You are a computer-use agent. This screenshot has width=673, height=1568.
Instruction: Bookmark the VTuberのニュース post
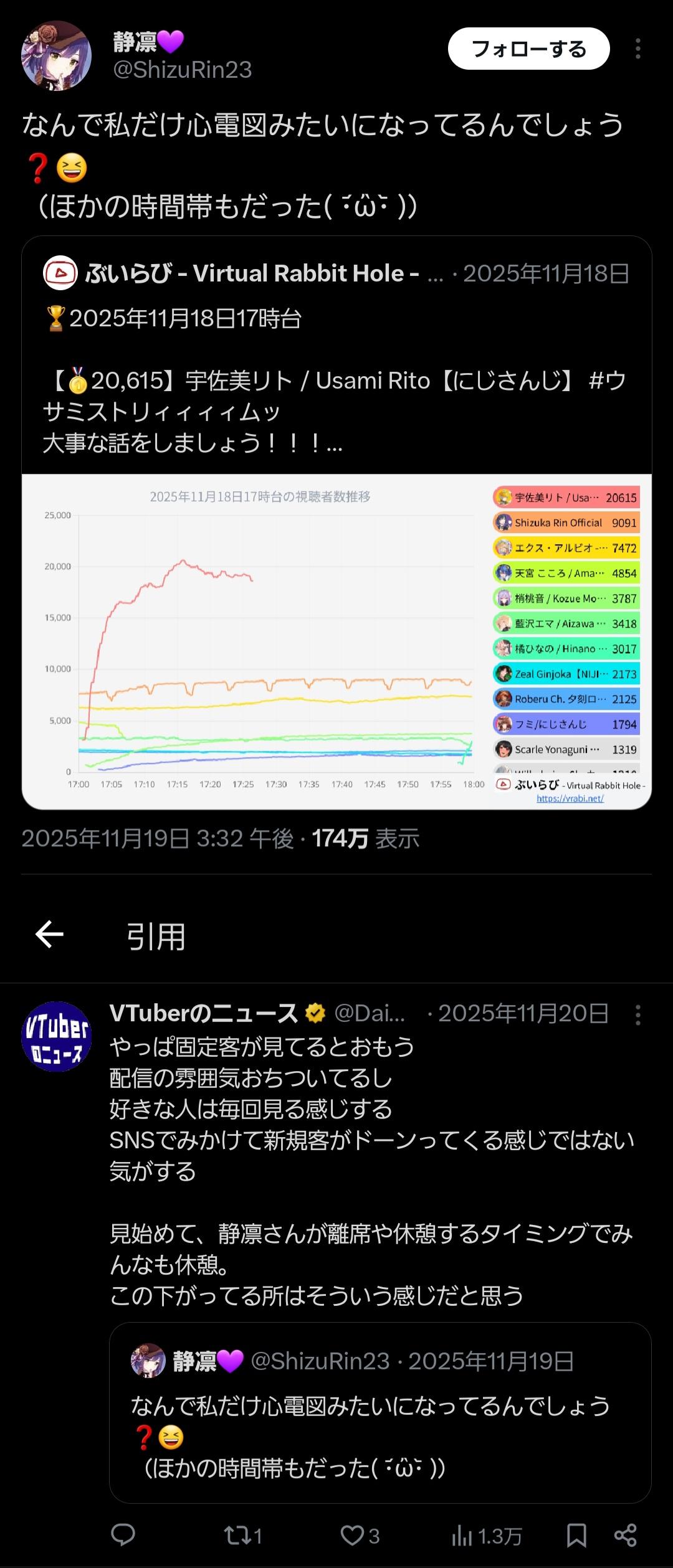[x=576, y=1536]
